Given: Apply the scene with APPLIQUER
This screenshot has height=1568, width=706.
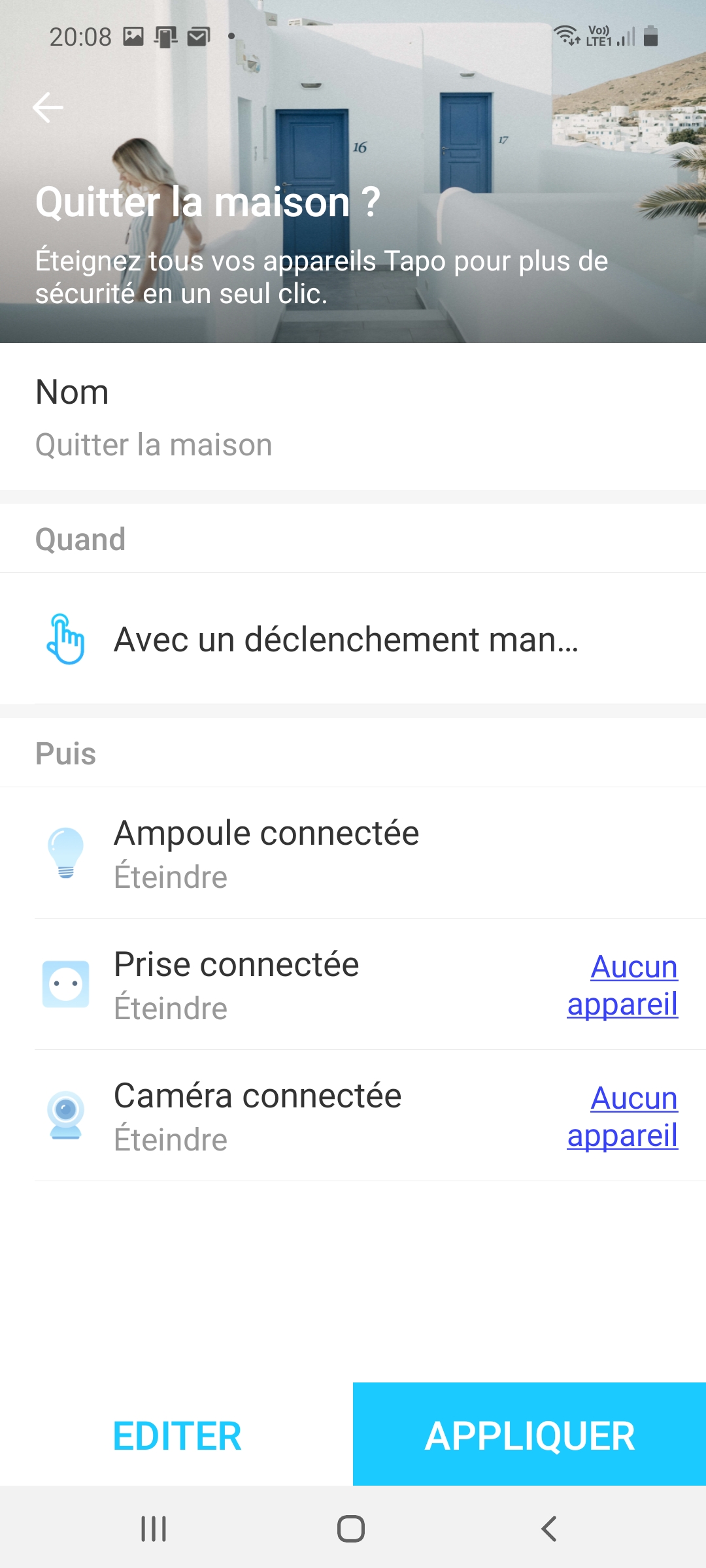Looking at the screenshot, I should coord(529,1435).
